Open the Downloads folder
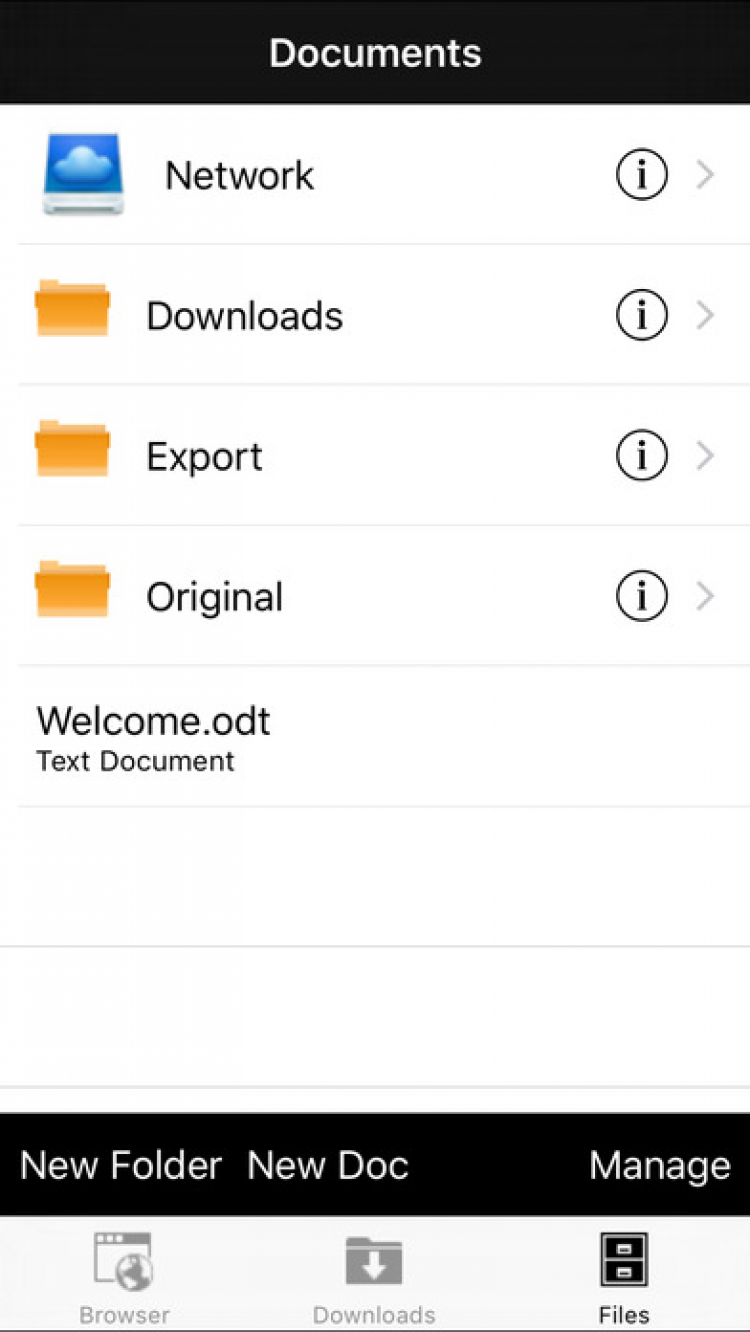This screenshot has height=1332, width=750. pyautogui.click(x=245, y=316)
